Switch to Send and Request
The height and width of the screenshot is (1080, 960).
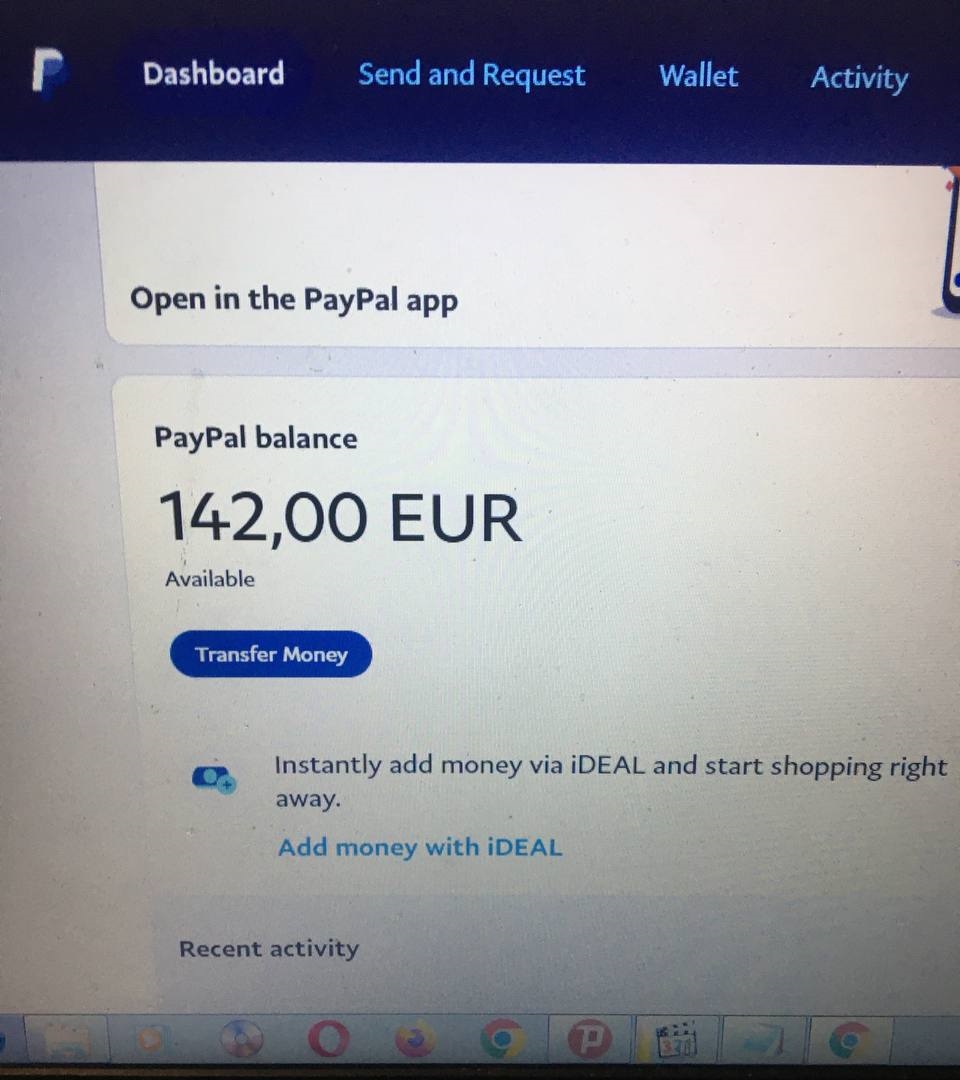[x=472, y=75]
